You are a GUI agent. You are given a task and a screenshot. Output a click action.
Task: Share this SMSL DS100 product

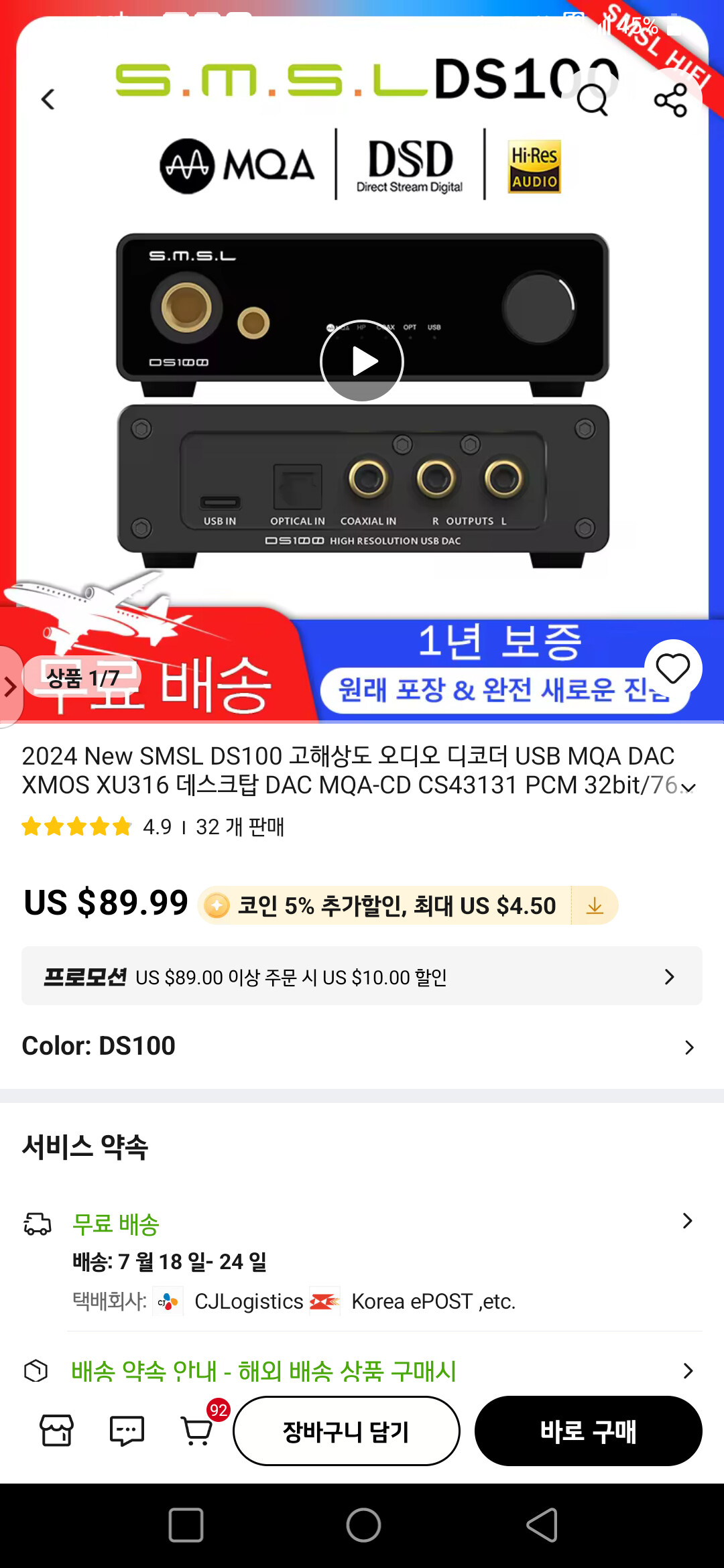(672, 99)
